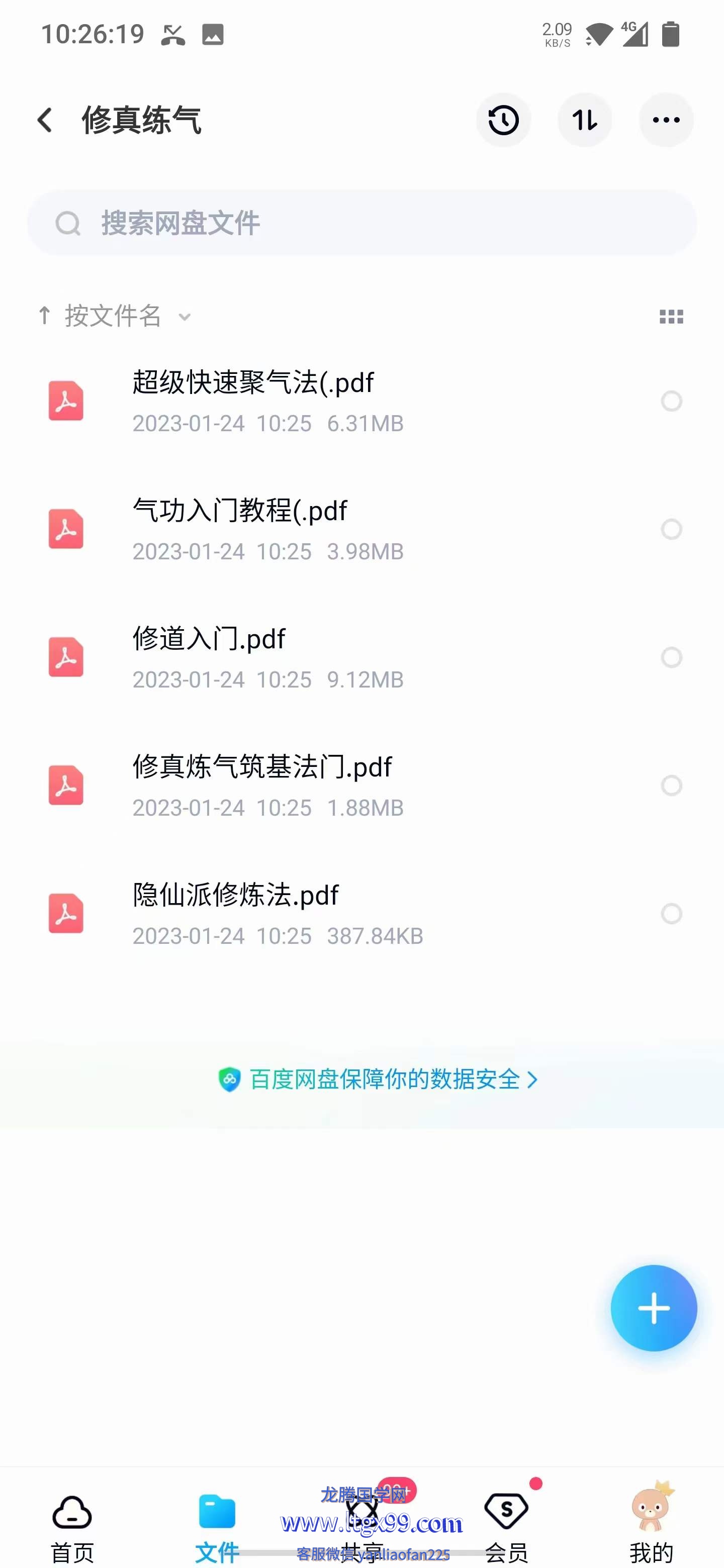The height and width of the screenshot is (1568, 724).
Task: Tap the blue plus add button
Action: 654,1308
